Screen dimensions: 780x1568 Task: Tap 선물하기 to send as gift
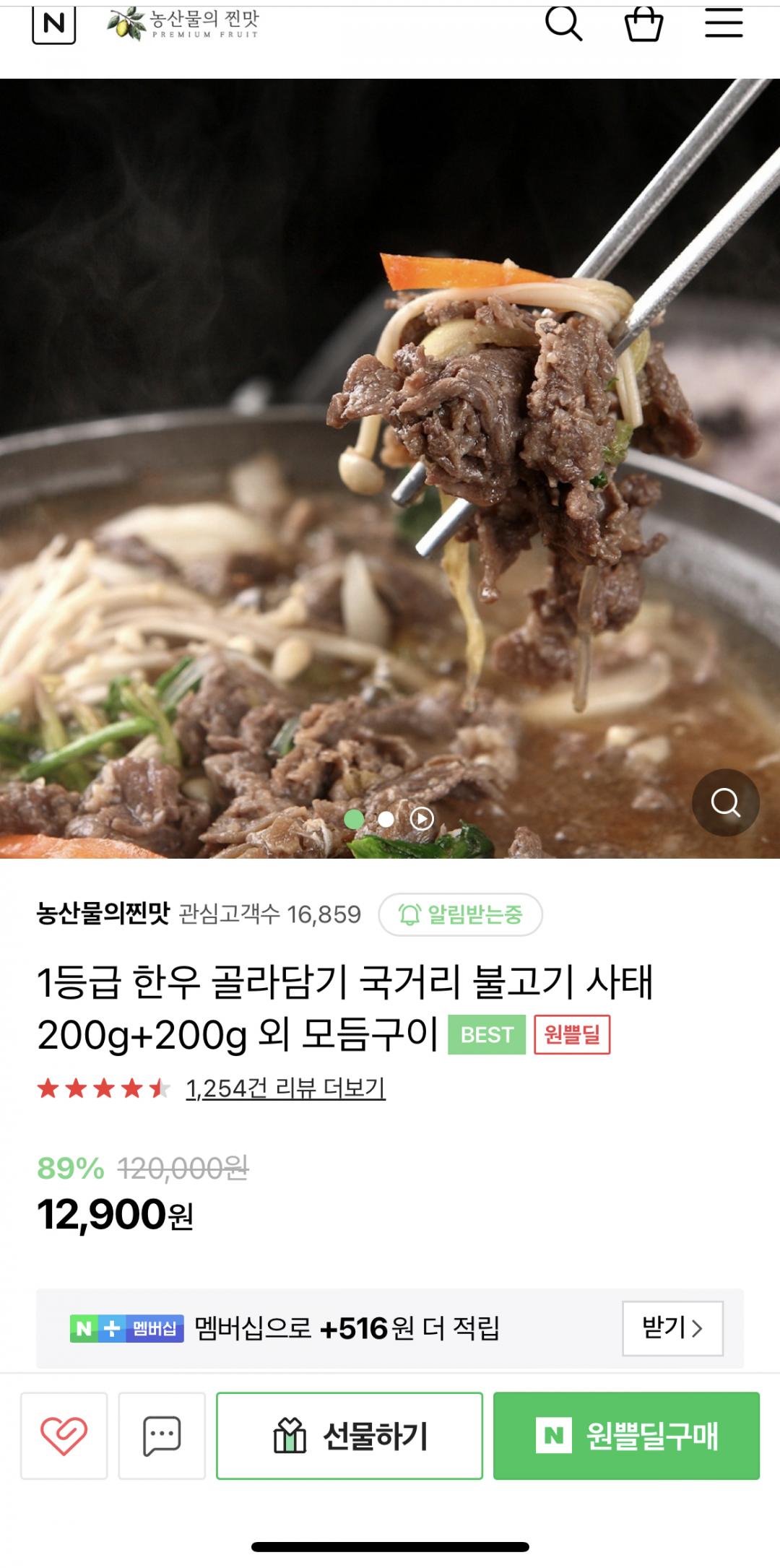click(x=350, y=1435)
